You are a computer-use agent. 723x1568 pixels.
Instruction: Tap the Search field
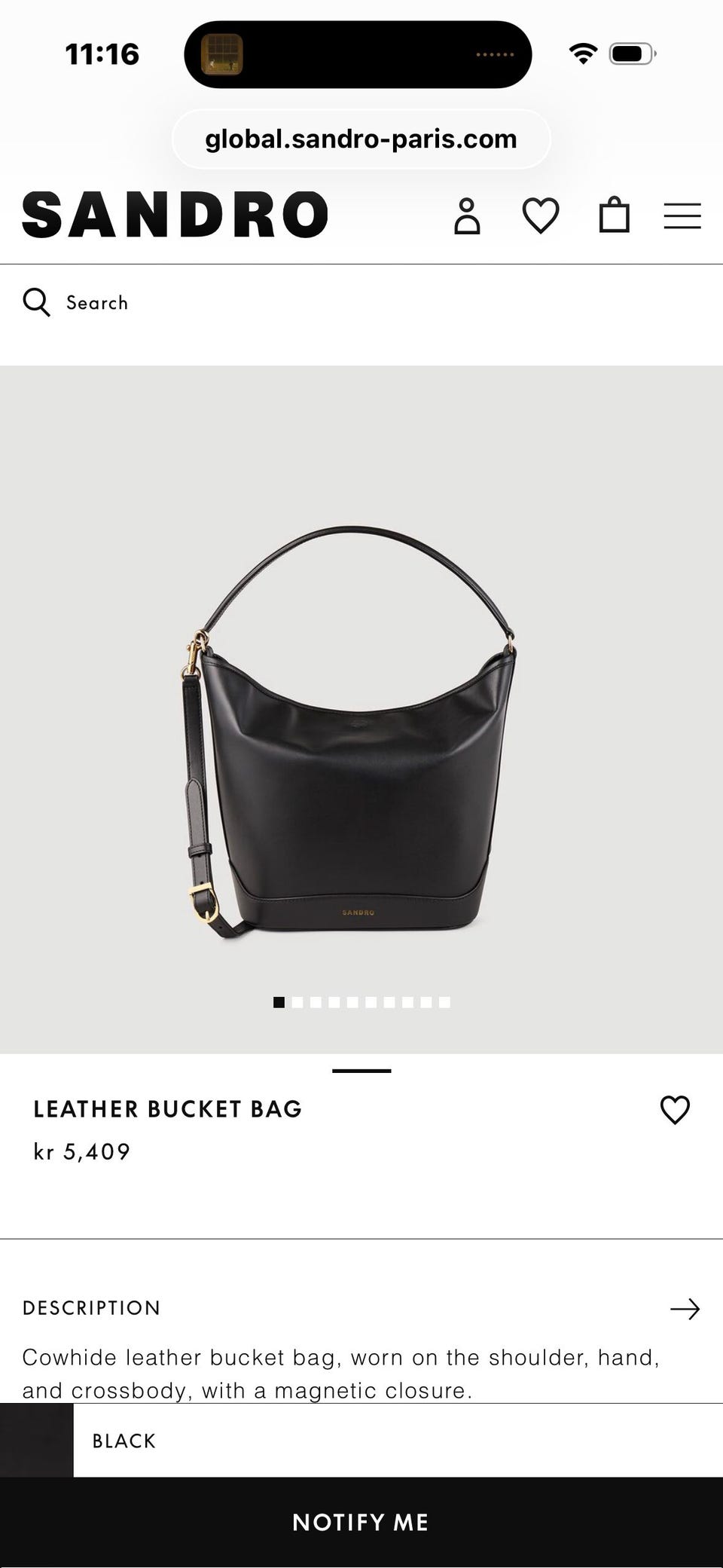pos(361,303)
